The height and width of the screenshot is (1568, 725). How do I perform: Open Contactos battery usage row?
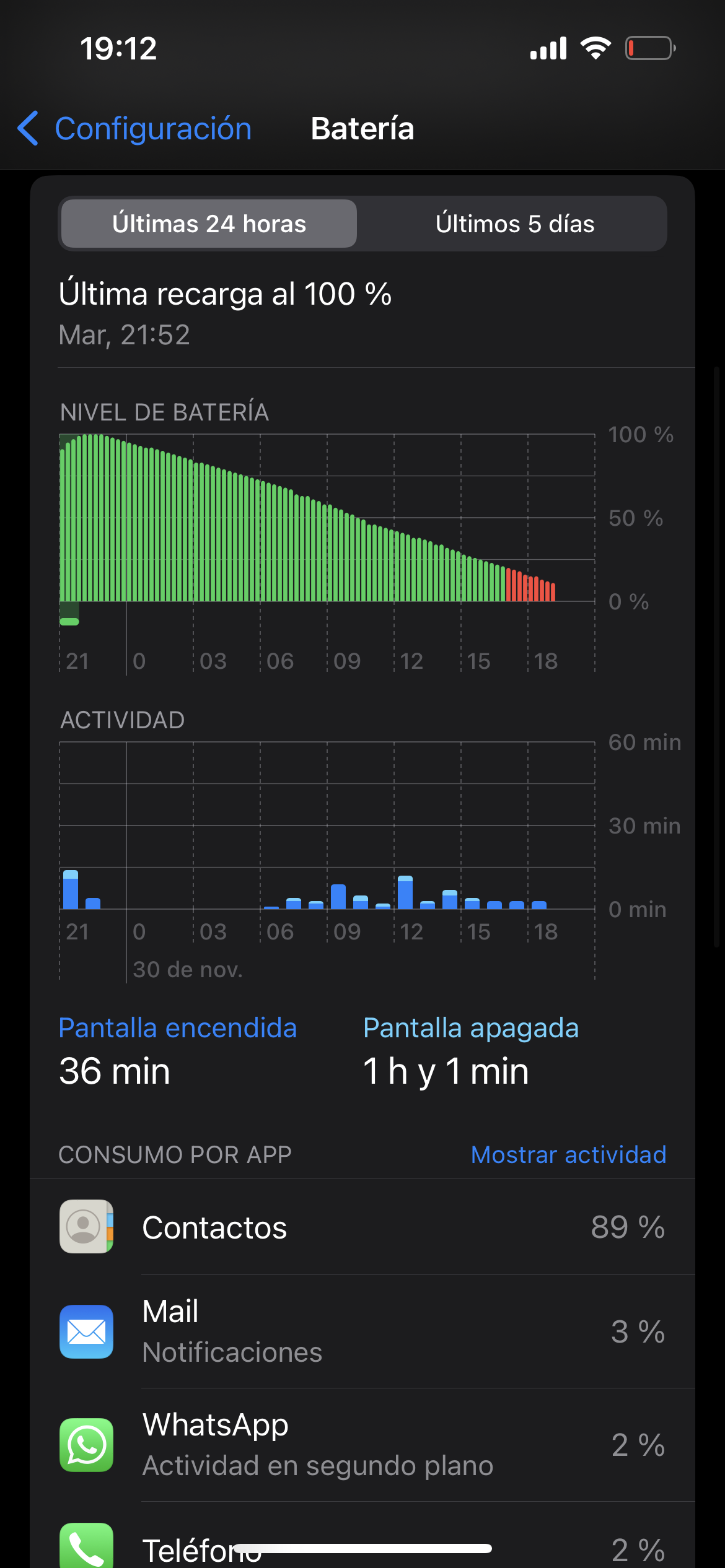(362, 1227)
